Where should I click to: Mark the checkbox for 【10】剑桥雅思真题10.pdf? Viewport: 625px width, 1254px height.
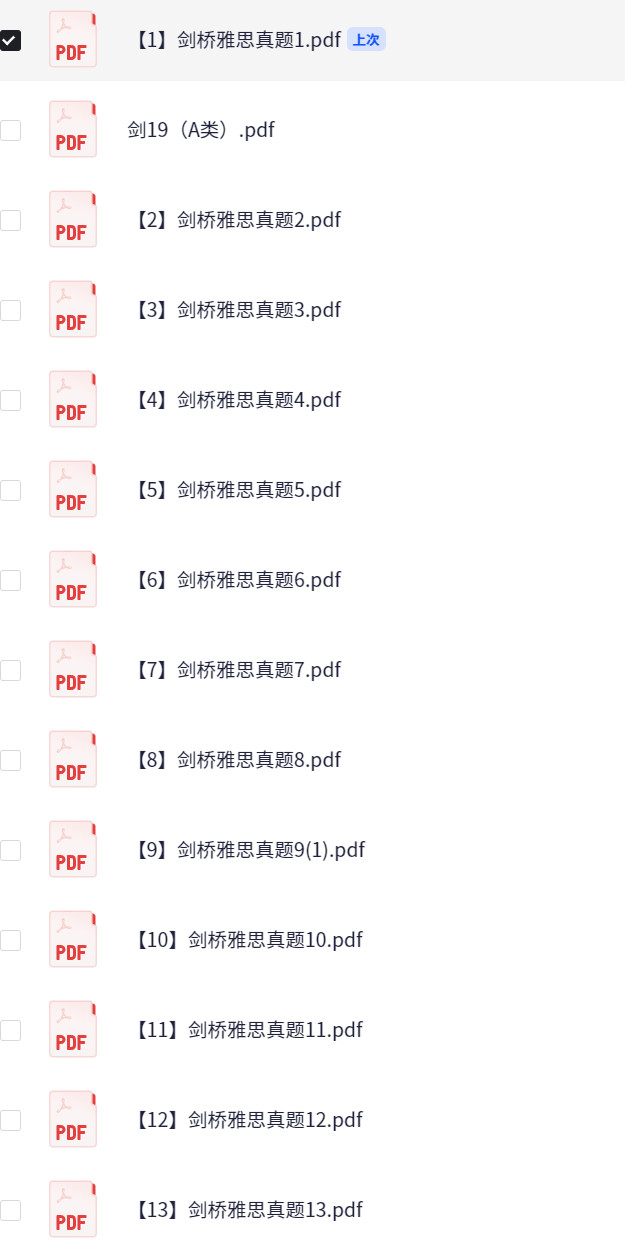pos(10,940)
